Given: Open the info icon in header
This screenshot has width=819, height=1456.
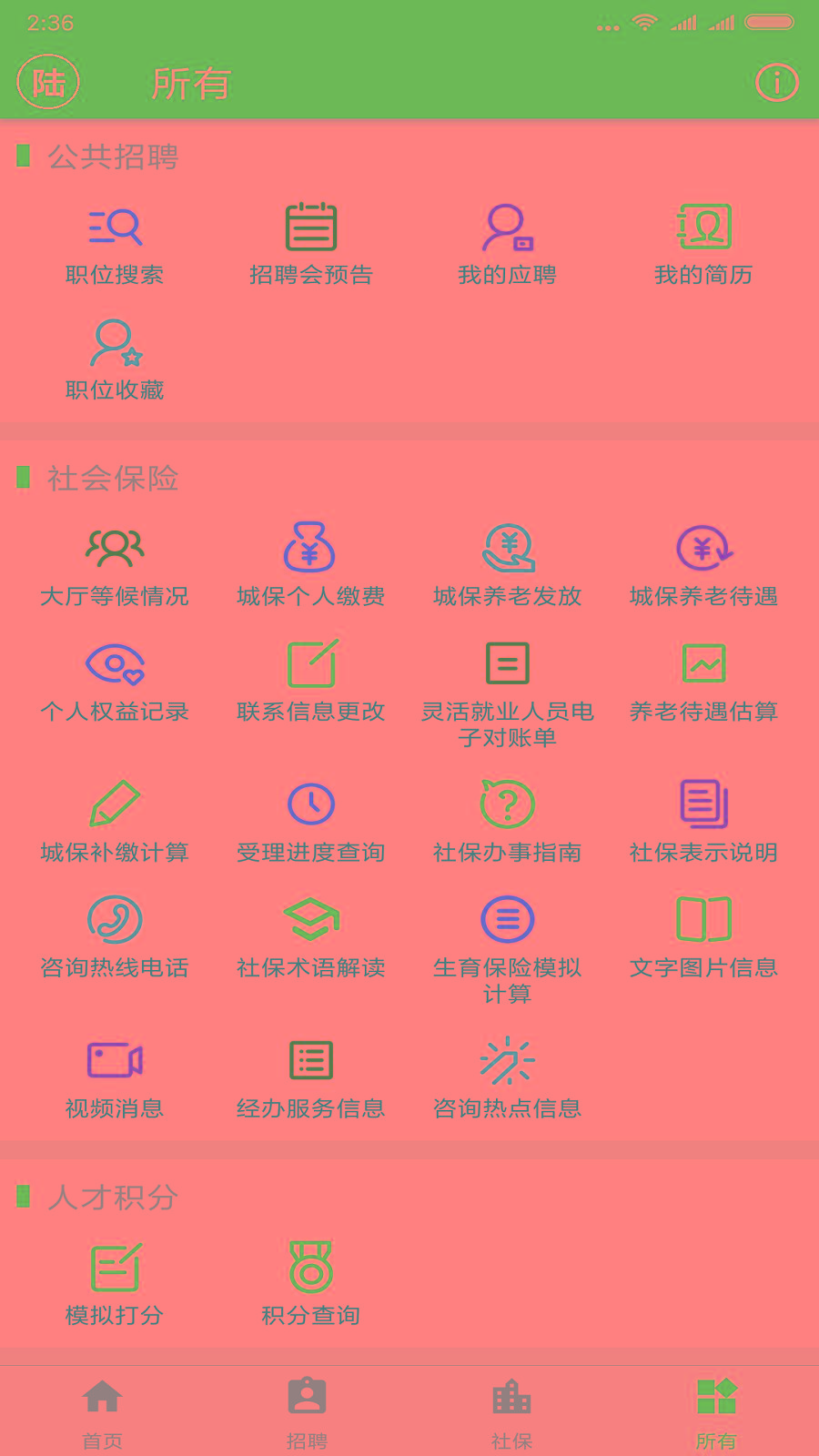Looking at the screenshot, I should [776, 83].
